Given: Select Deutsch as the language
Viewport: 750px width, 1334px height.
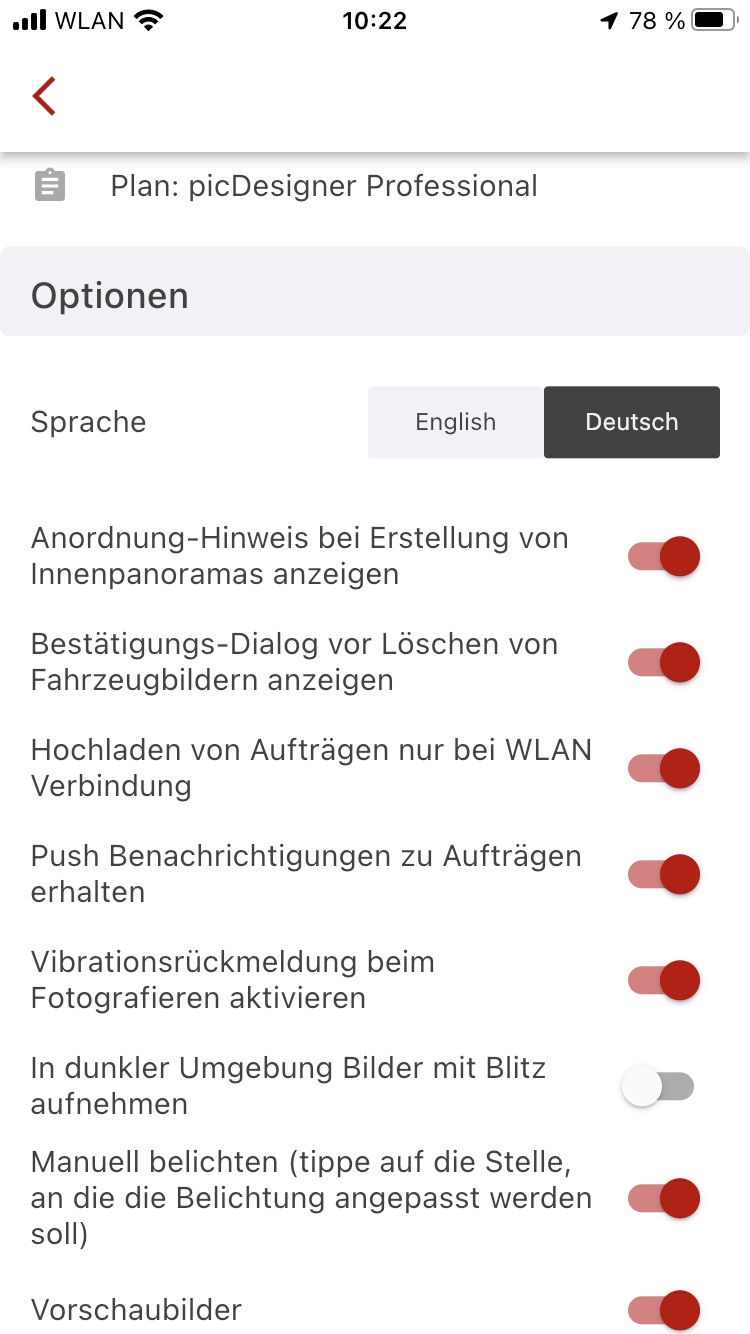Looking at the screenshot, I should pyautogui.click(x=632, y=422).
